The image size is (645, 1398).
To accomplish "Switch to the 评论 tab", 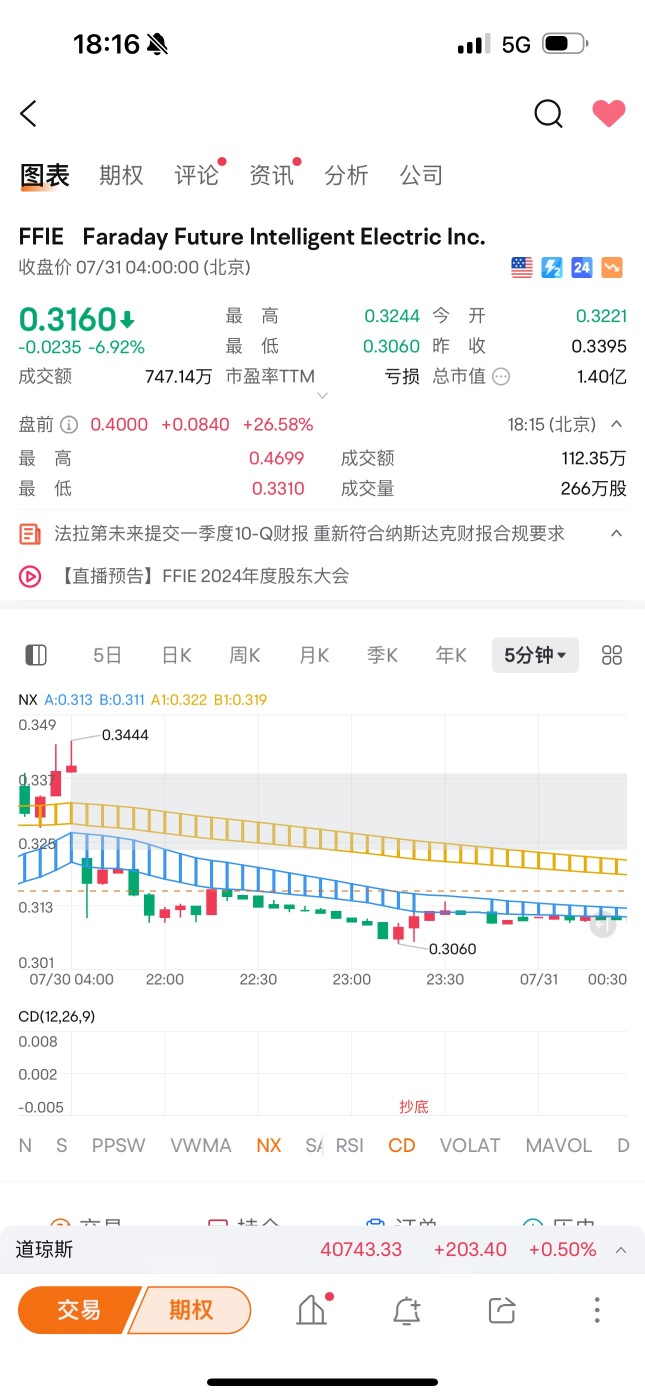I will click(x=196, y=175).
